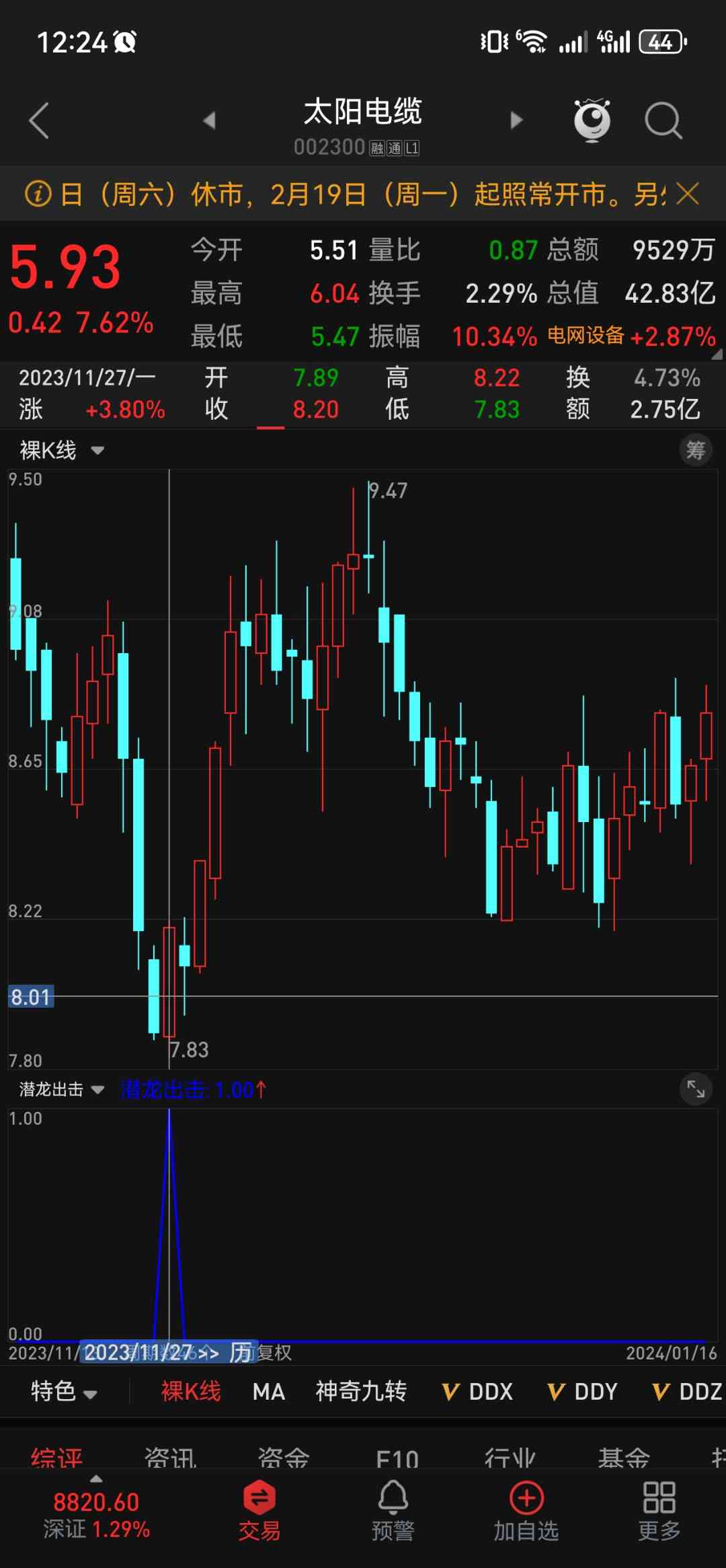
Task: Set a price alert via 预警
Action: click(x=393, y=1511)
